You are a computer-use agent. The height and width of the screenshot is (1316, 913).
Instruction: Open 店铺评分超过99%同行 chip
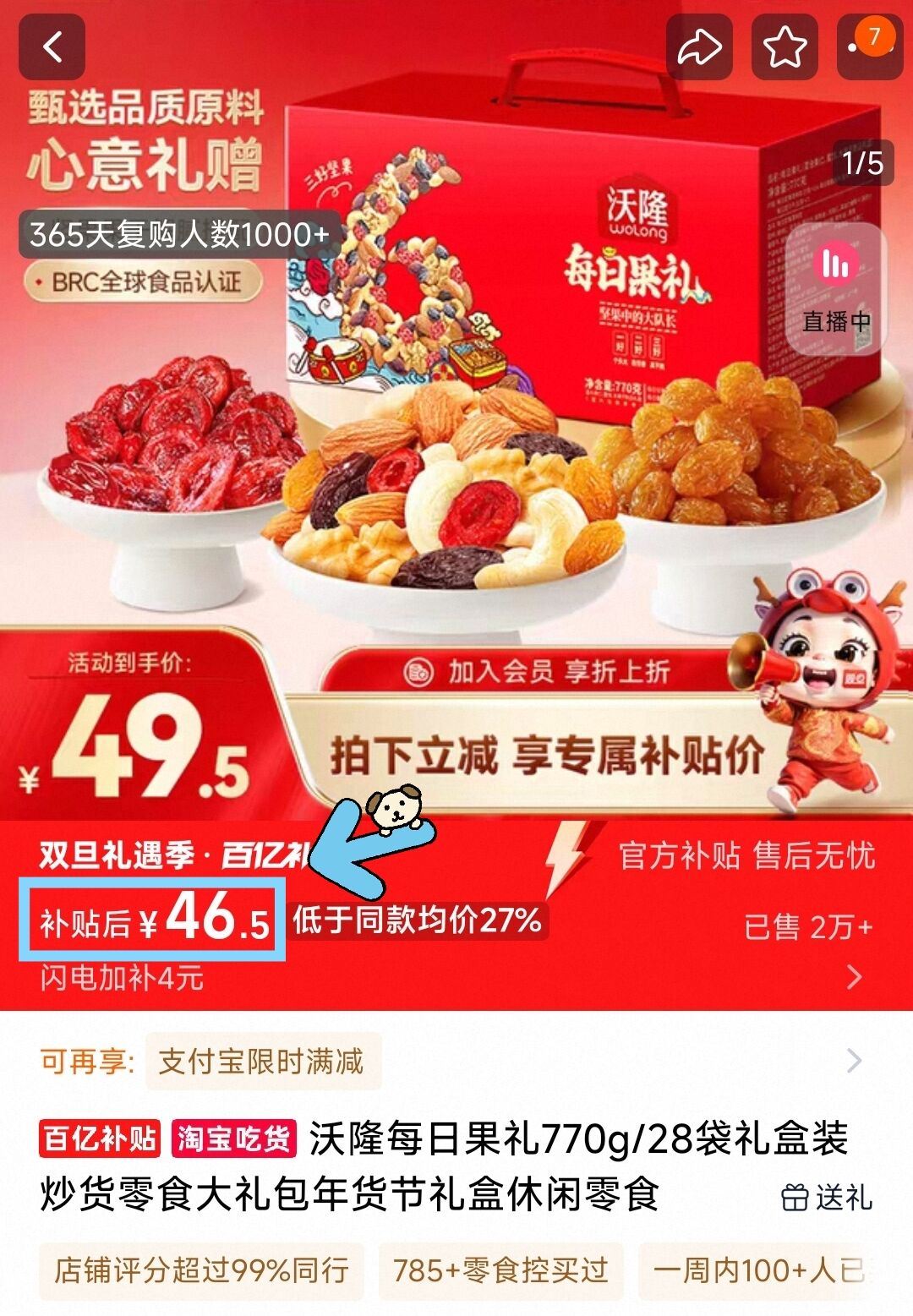pyautogui.click(x=201, y=1270)
